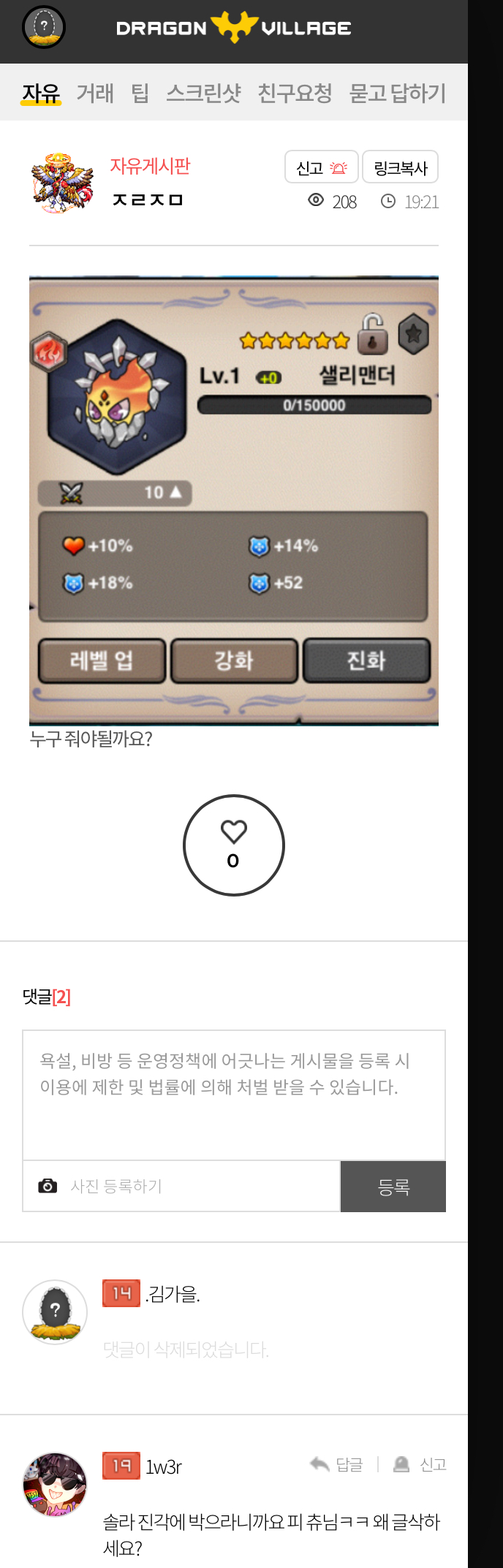Like this post with the heart button
Image resolution: width=503 pixels, height=1568 pixels.
[233, 845]
